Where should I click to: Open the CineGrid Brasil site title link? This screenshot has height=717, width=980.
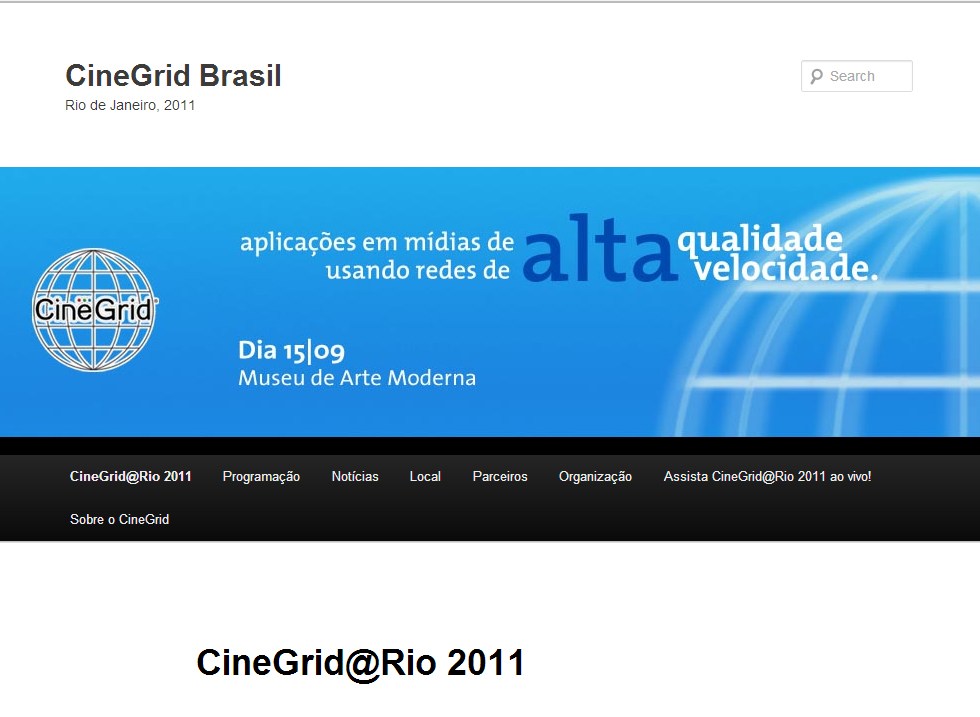click(x=173, y=75)
